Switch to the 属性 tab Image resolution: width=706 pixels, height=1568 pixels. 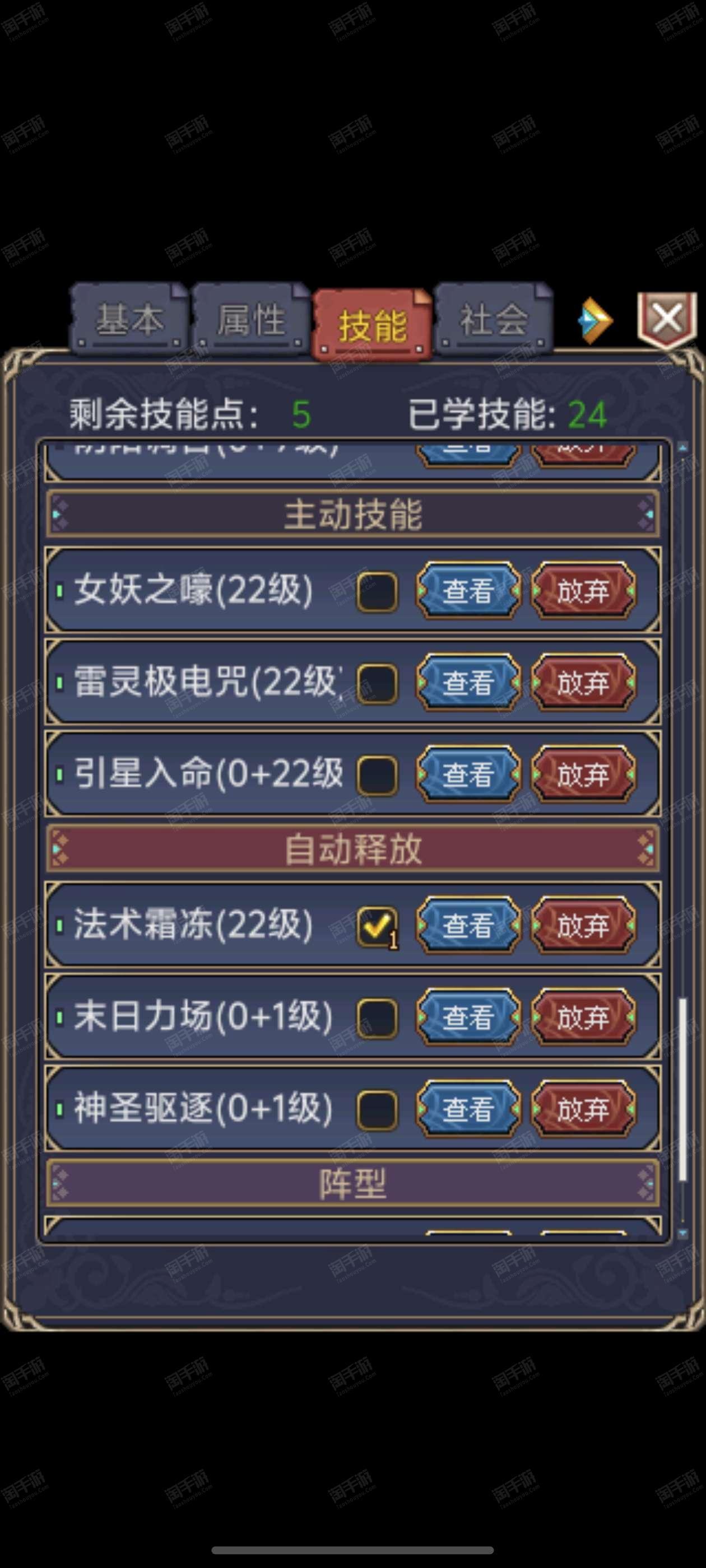pyautogui.click(x=250, y=319)
